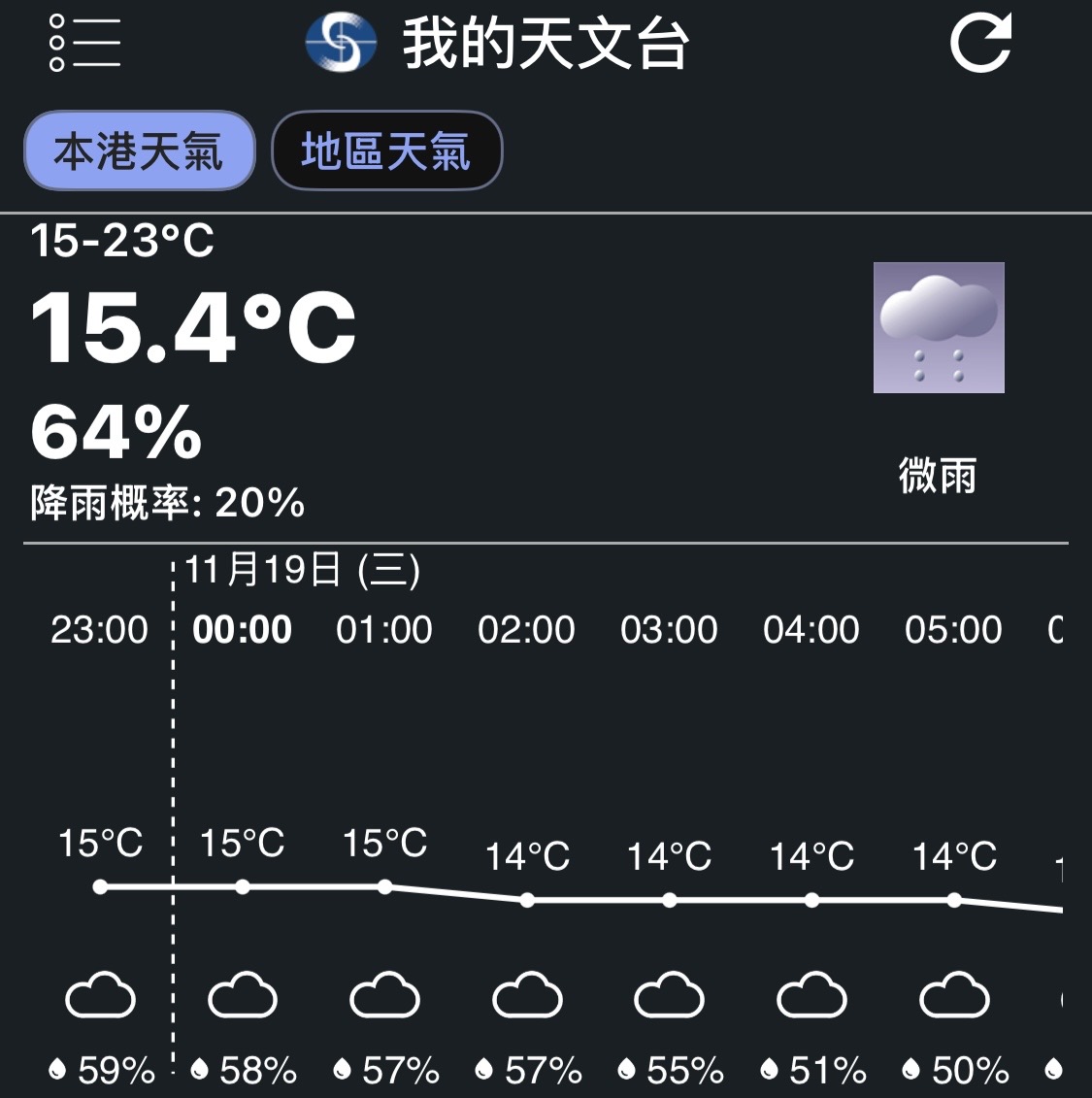Screen dimensions: 1092x1098
Task: Switch to the 地區天氣 tab
Action: 386,151
